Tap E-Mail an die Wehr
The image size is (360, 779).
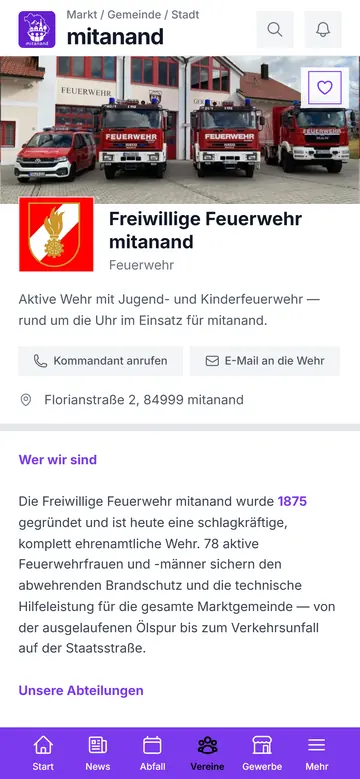[265, 361]
